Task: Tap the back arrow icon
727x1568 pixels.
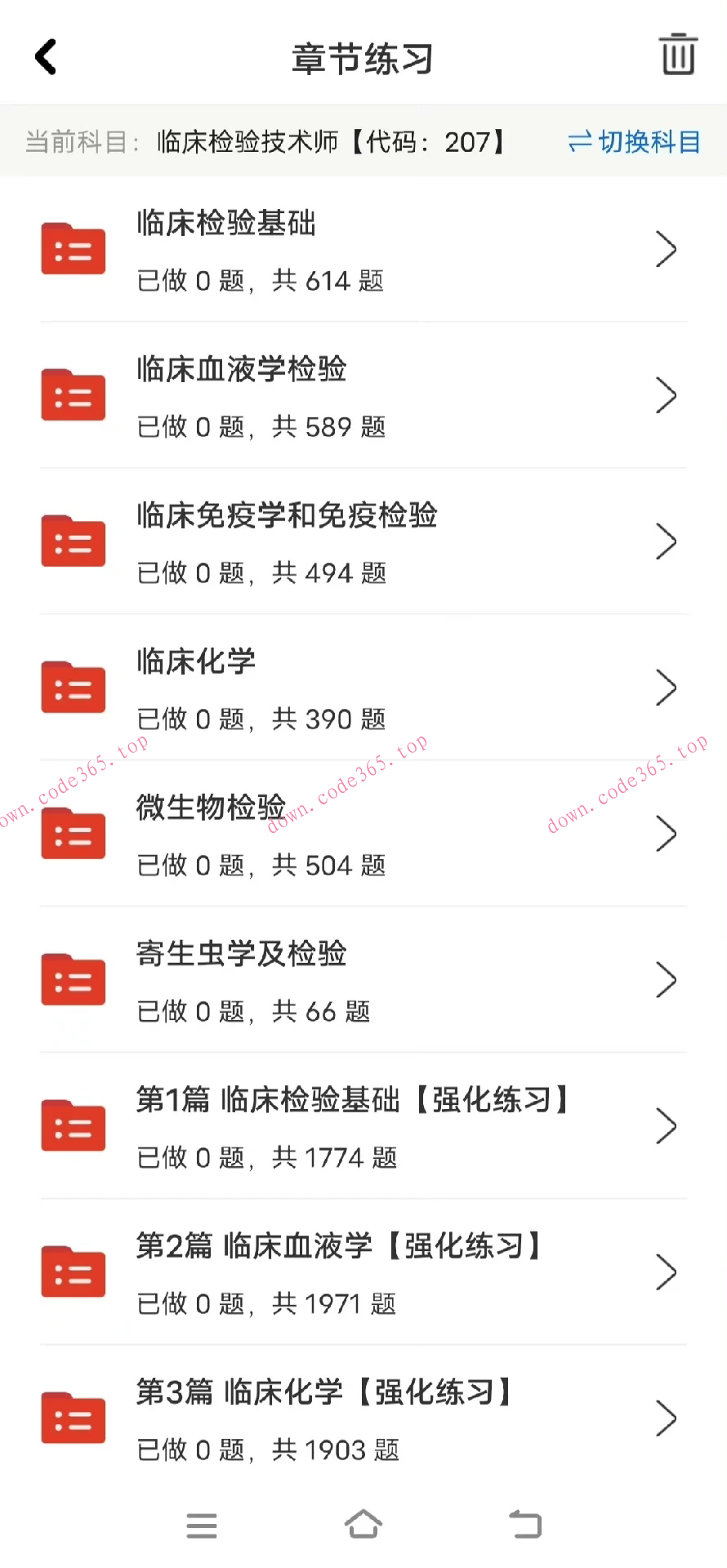Action: (x=45, y=56)
